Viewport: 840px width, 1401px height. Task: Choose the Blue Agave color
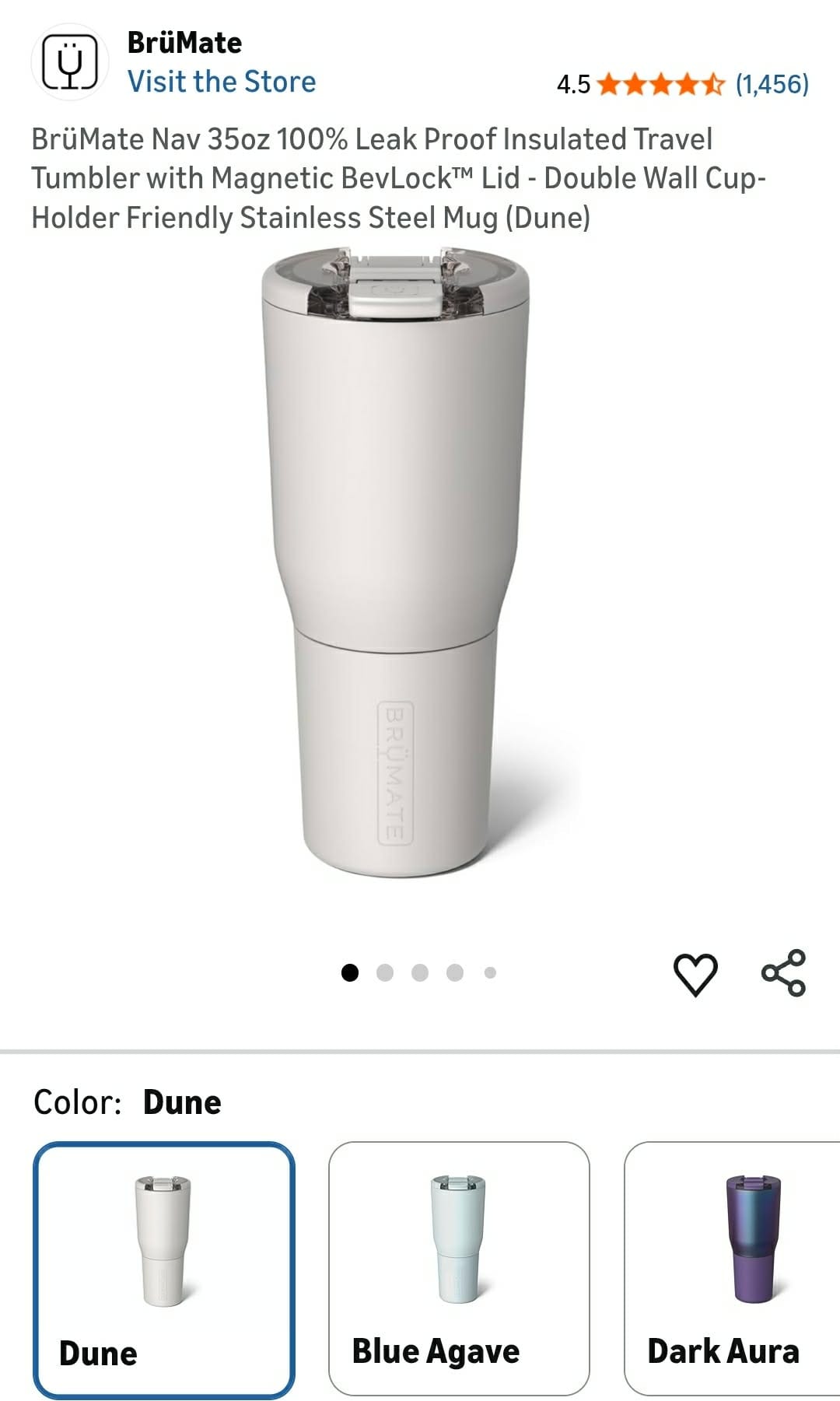(459, 1269)
